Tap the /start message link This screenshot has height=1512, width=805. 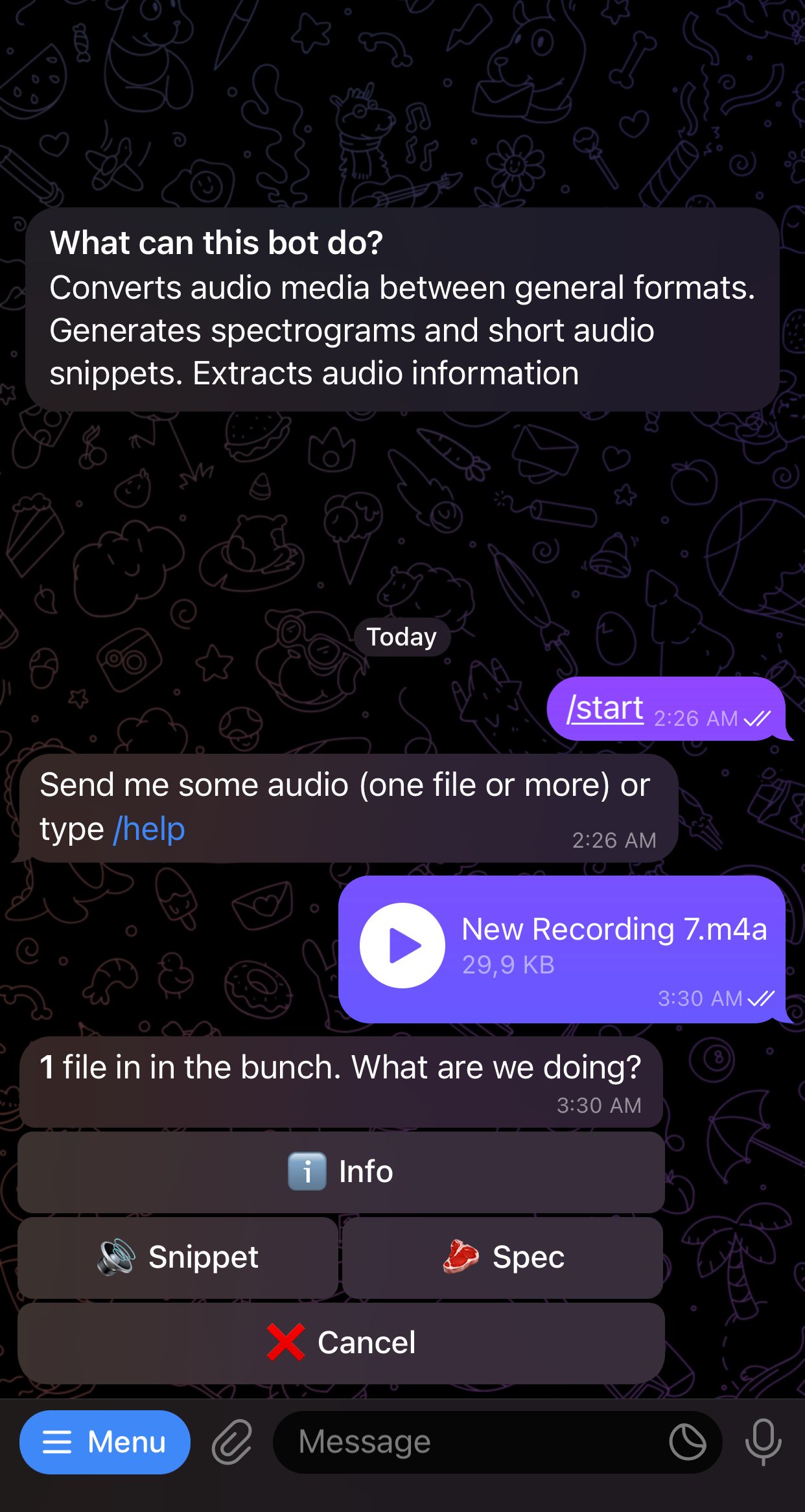click(x=603, y=708)
